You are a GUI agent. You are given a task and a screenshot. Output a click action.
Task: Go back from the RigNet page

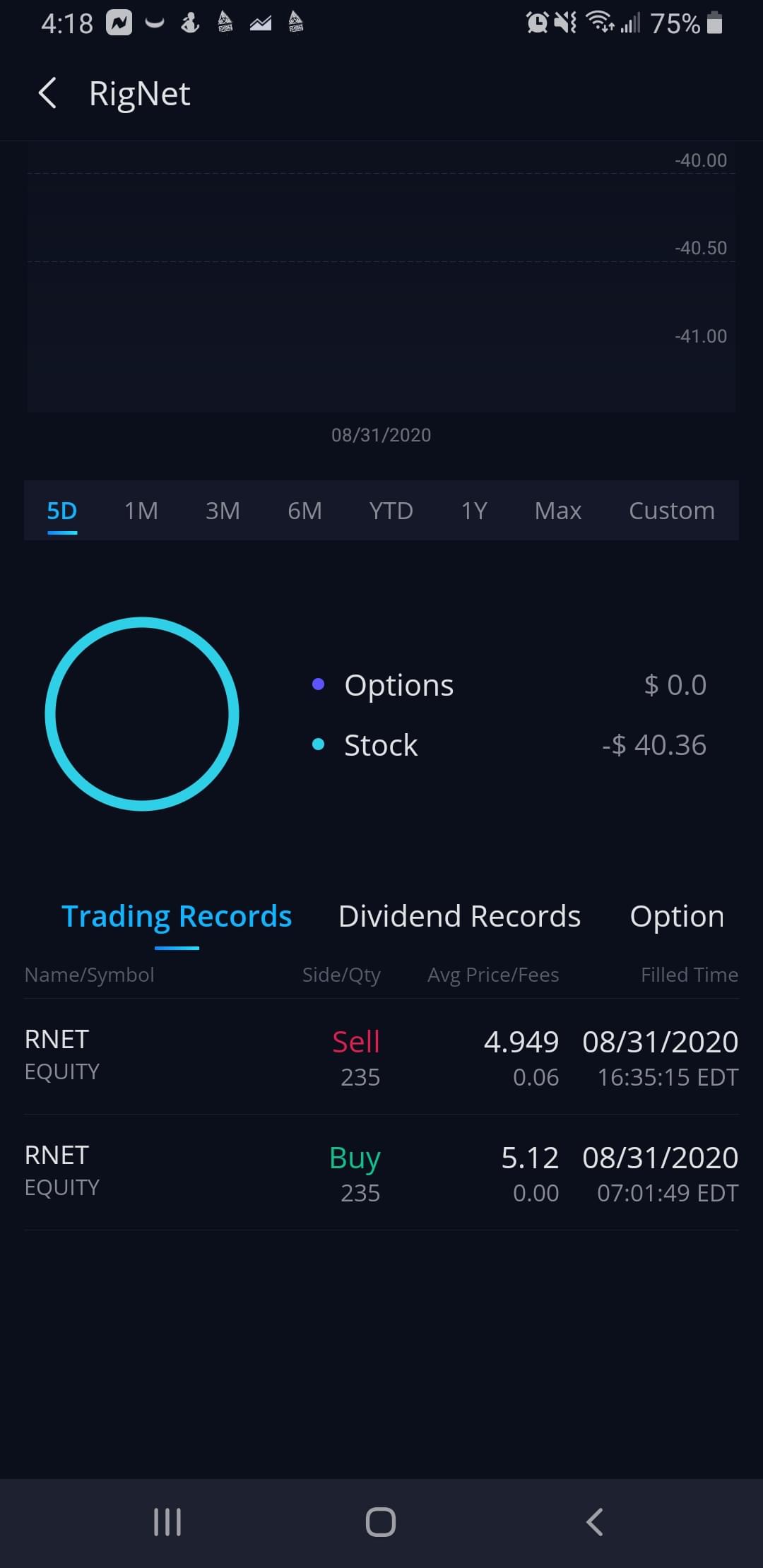click(x=47, y=93)
